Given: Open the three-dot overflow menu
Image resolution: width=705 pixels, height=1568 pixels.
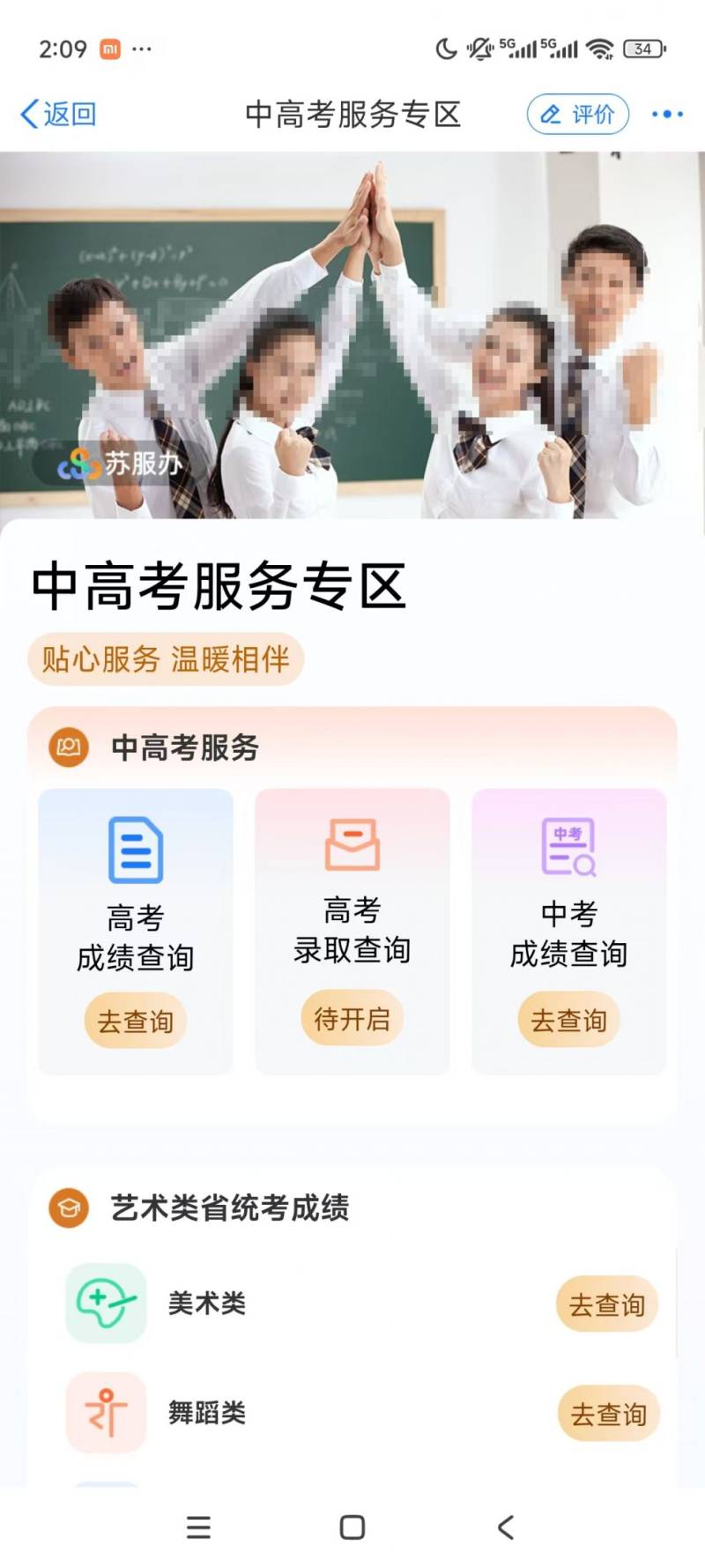Looking at the screenshot, I should pos(667,114).
